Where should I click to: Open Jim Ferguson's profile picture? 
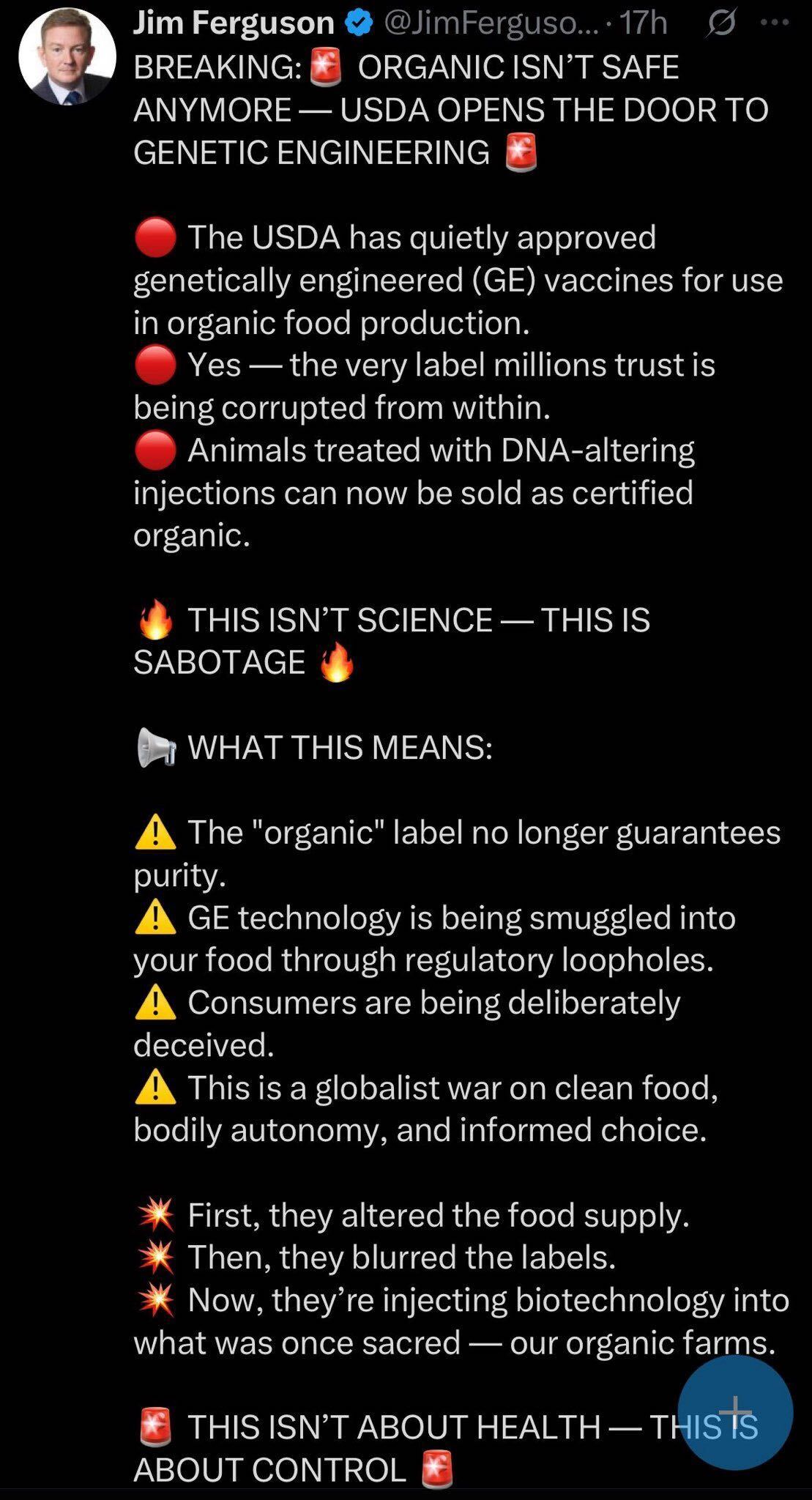pos(67,56)
